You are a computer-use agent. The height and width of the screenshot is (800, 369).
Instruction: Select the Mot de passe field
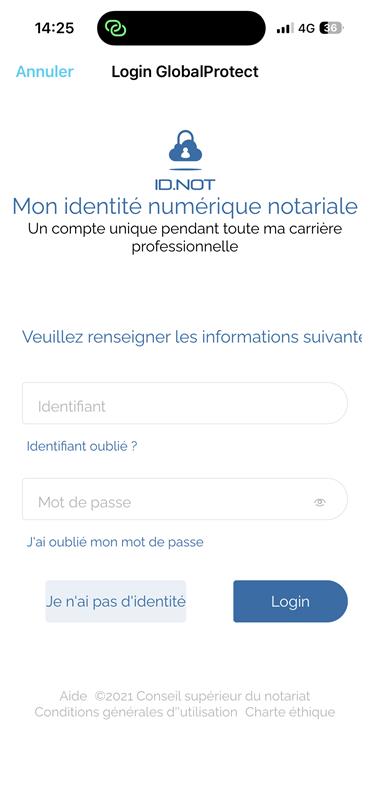click(x=185, y=499)
